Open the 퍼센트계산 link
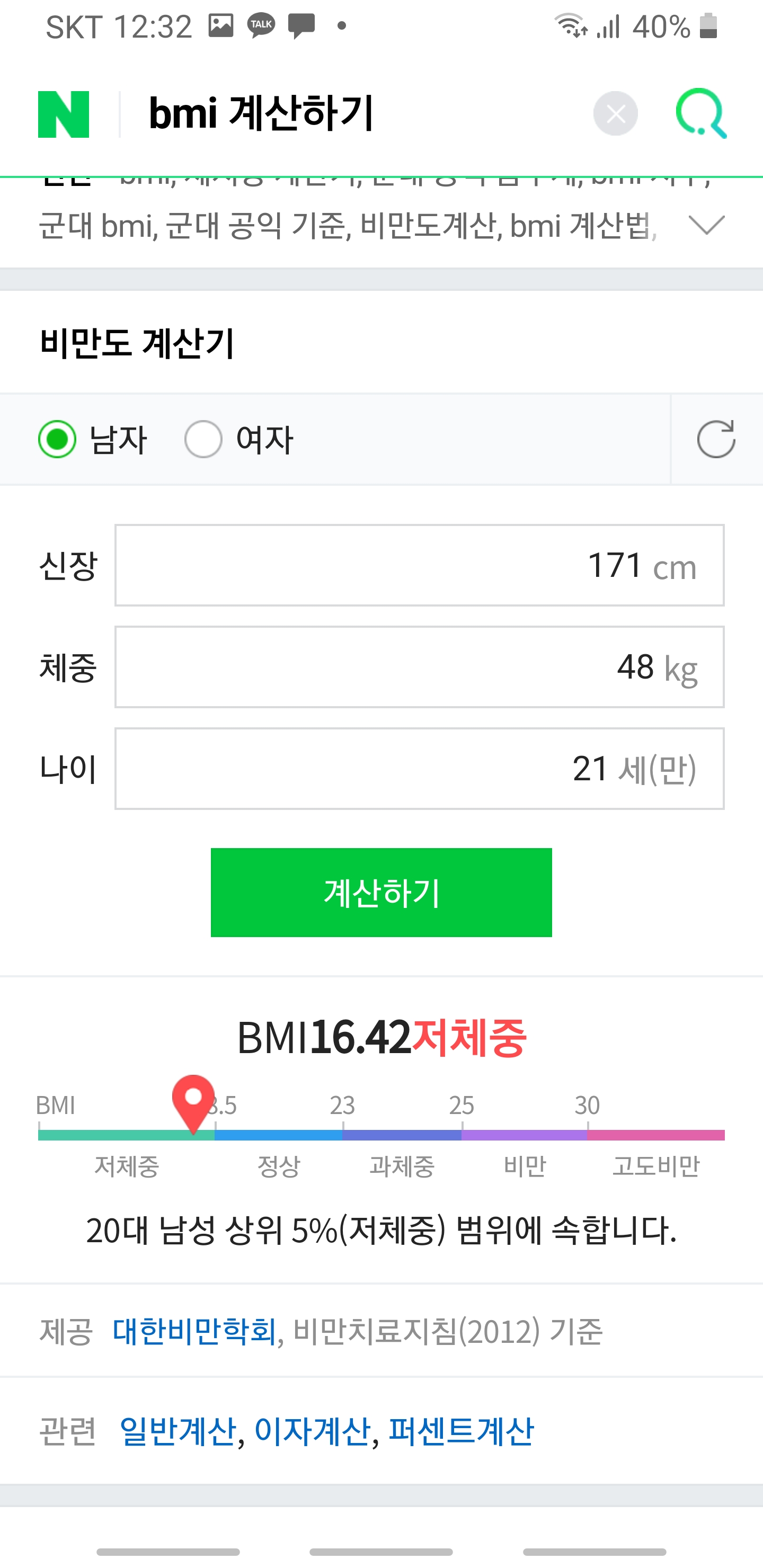The height and width of the screenshot is (1568, 763). tap(461, 1430)
